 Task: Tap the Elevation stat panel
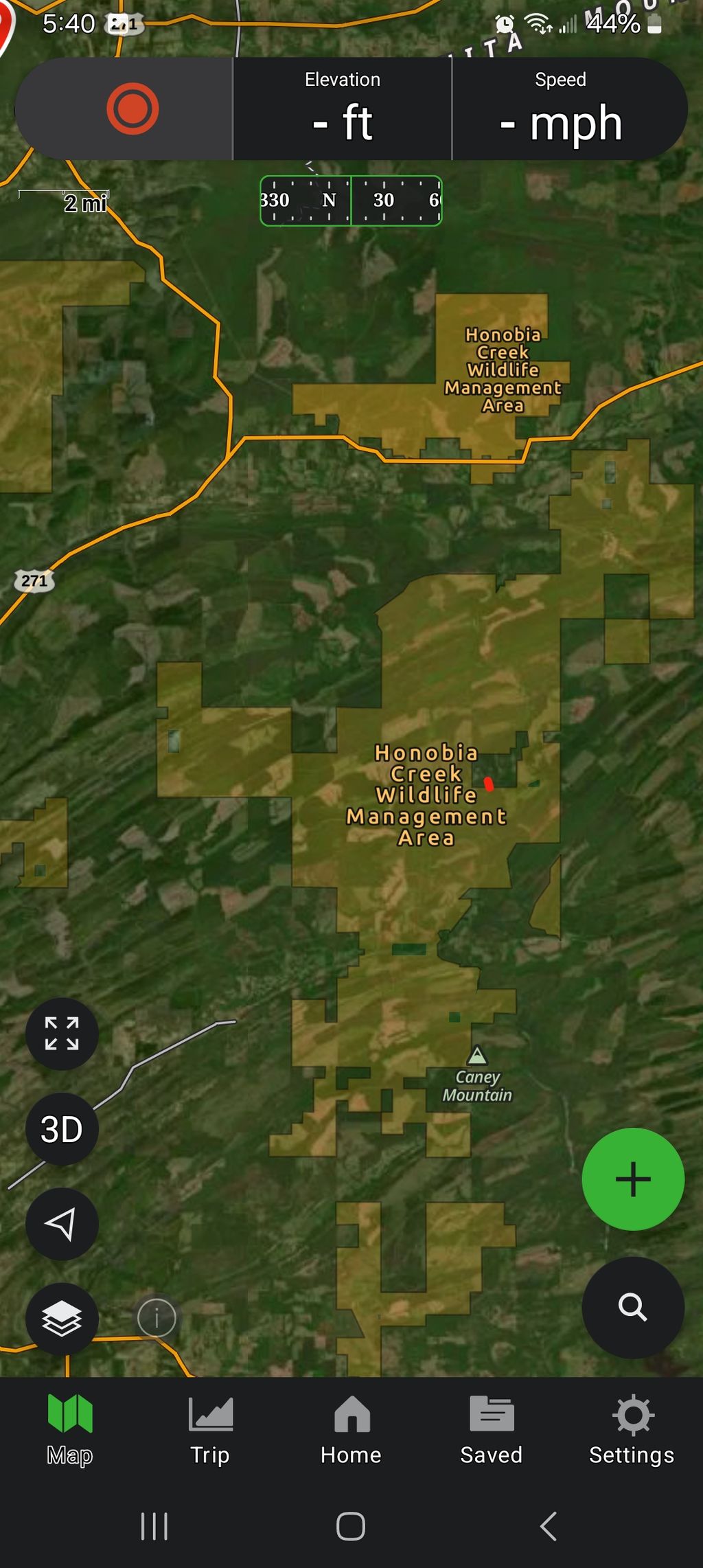point(342,109)
